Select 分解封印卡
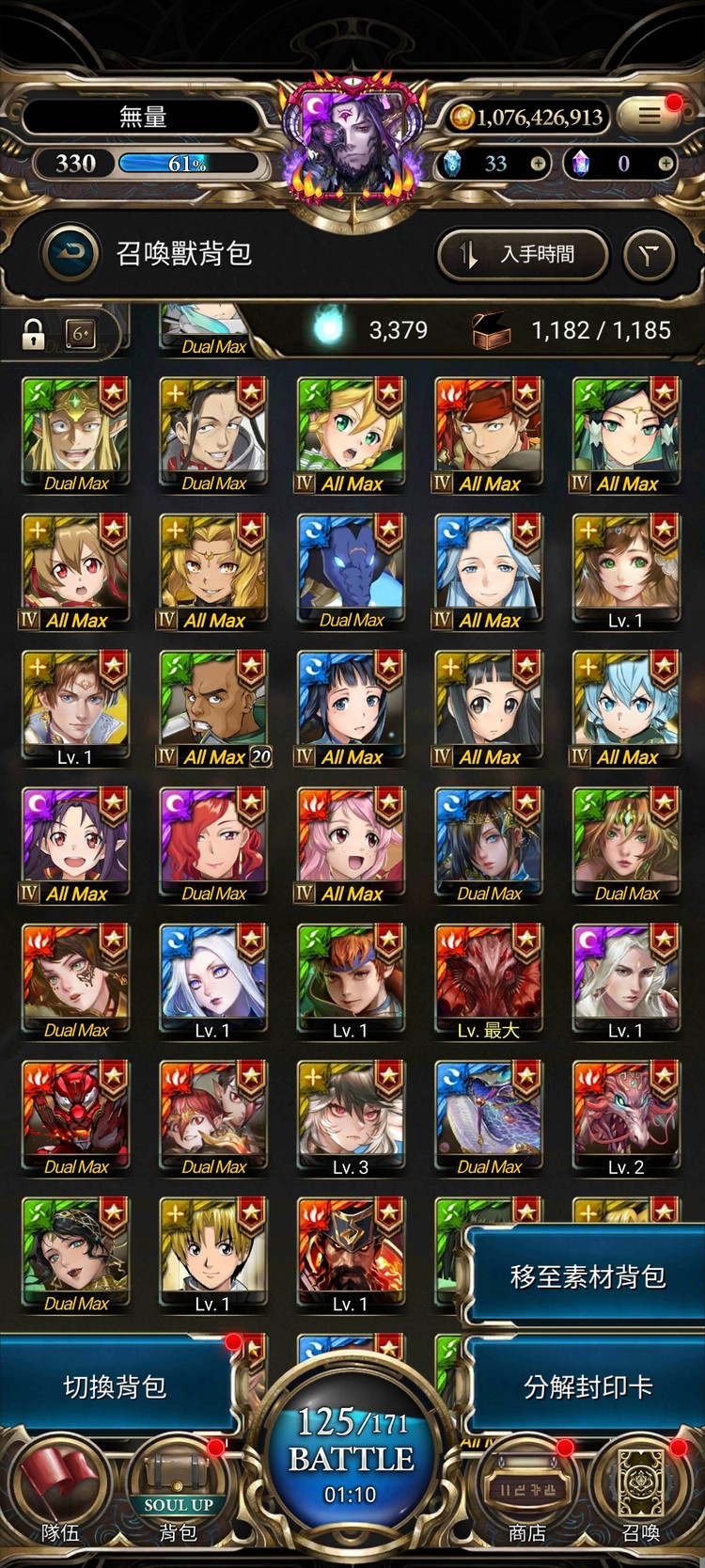This screenshot has height=1568, width=705. (587, 1386)
